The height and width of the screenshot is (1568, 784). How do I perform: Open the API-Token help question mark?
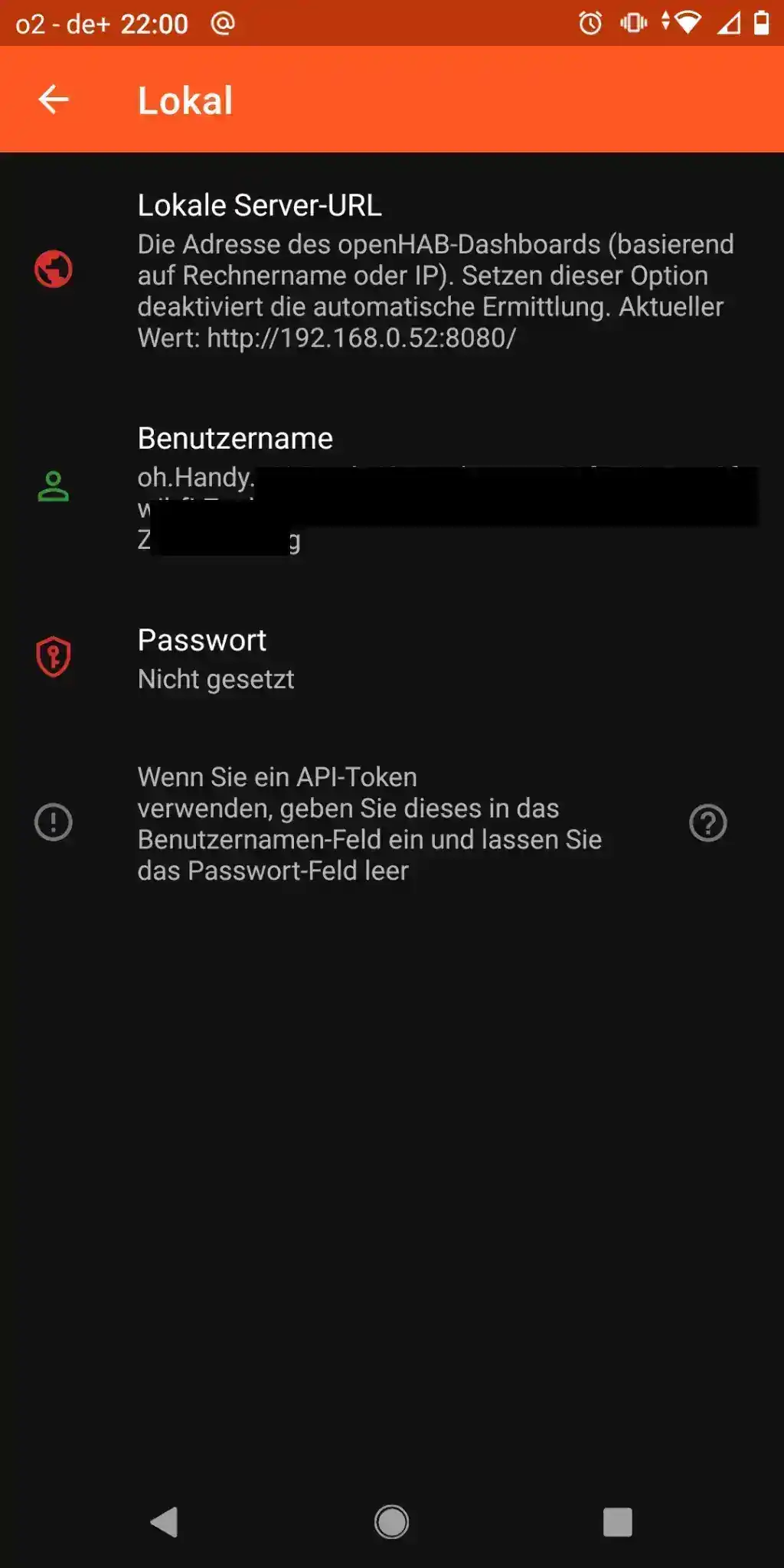(x=707, y=823)
